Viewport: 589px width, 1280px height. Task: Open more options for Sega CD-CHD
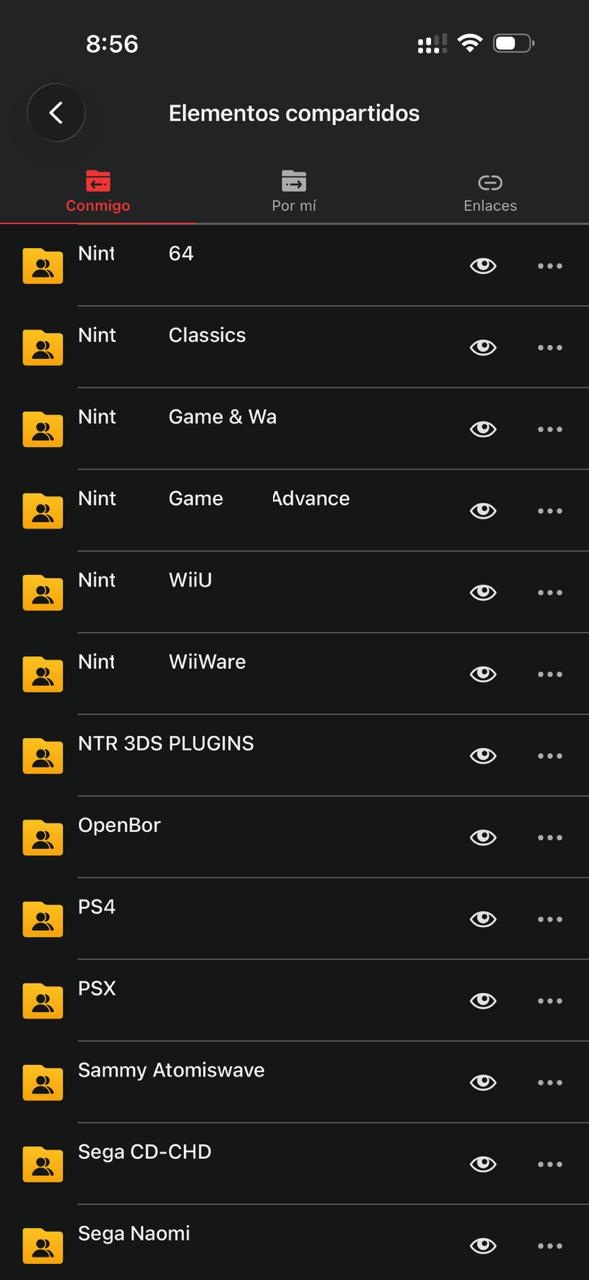550,1164
